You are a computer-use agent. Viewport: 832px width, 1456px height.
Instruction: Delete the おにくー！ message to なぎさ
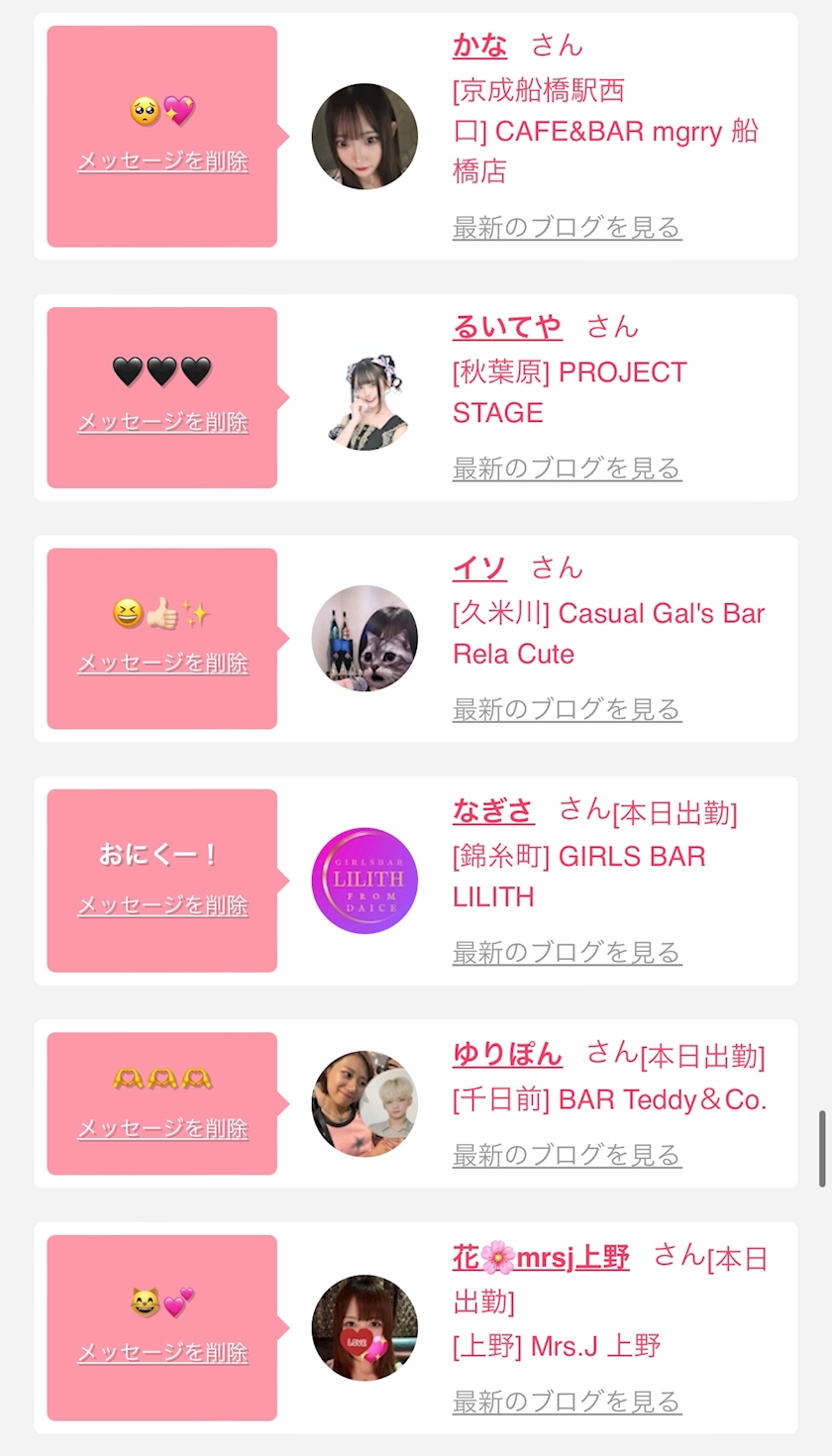162,905
